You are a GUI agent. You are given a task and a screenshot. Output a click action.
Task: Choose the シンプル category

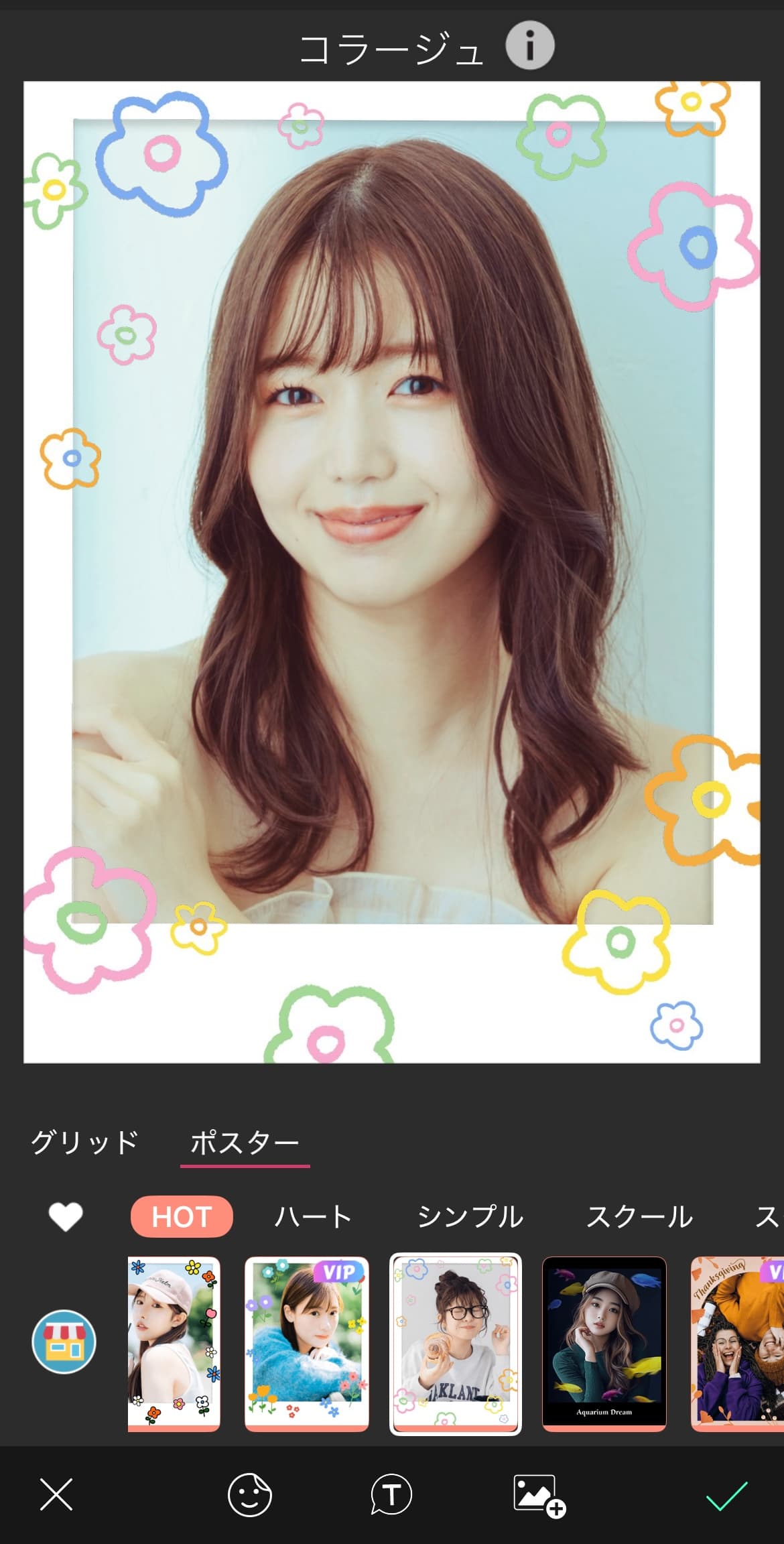(470, 1216)
